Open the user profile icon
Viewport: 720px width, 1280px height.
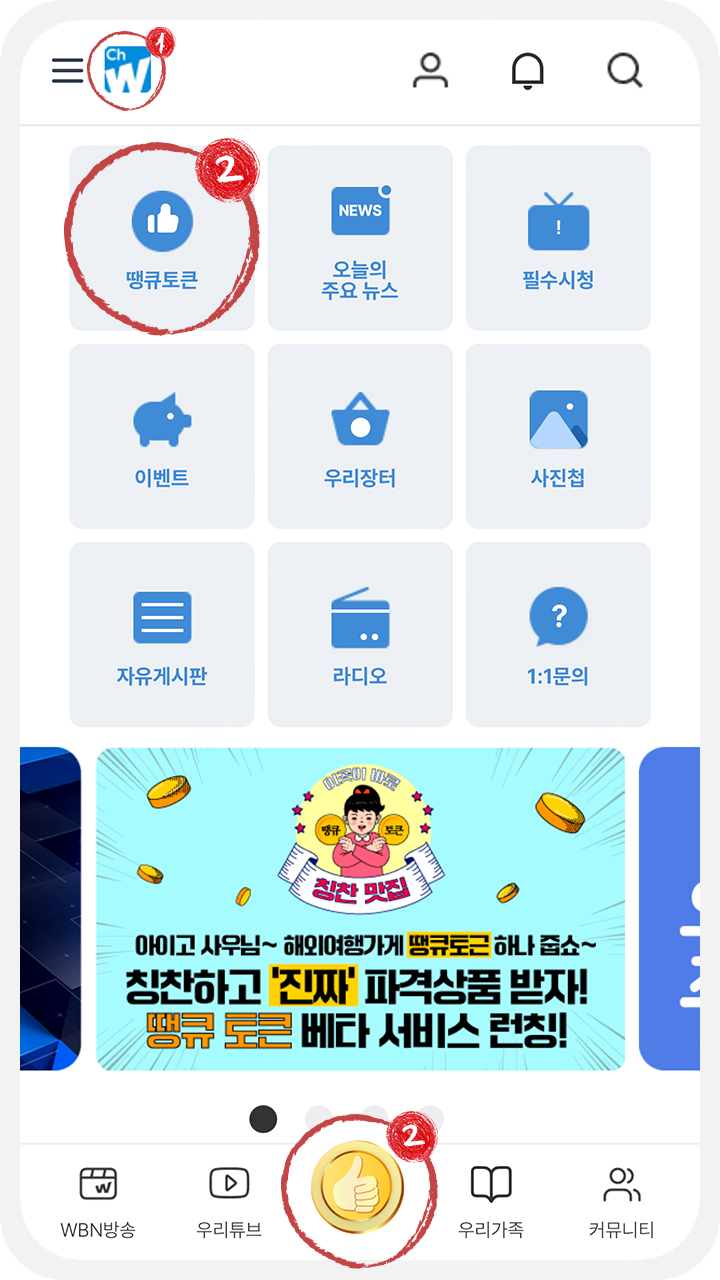coord(430,71)
